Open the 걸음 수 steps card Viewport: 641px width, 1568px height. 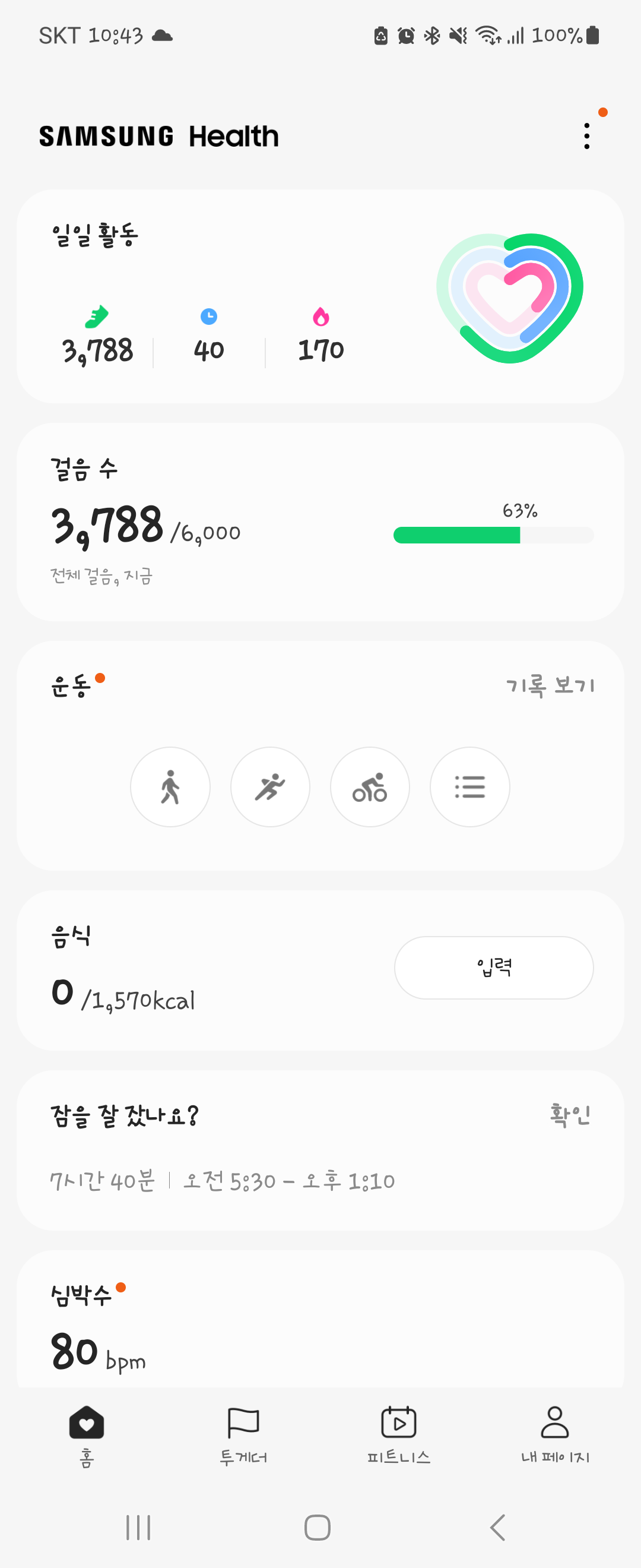320,521
